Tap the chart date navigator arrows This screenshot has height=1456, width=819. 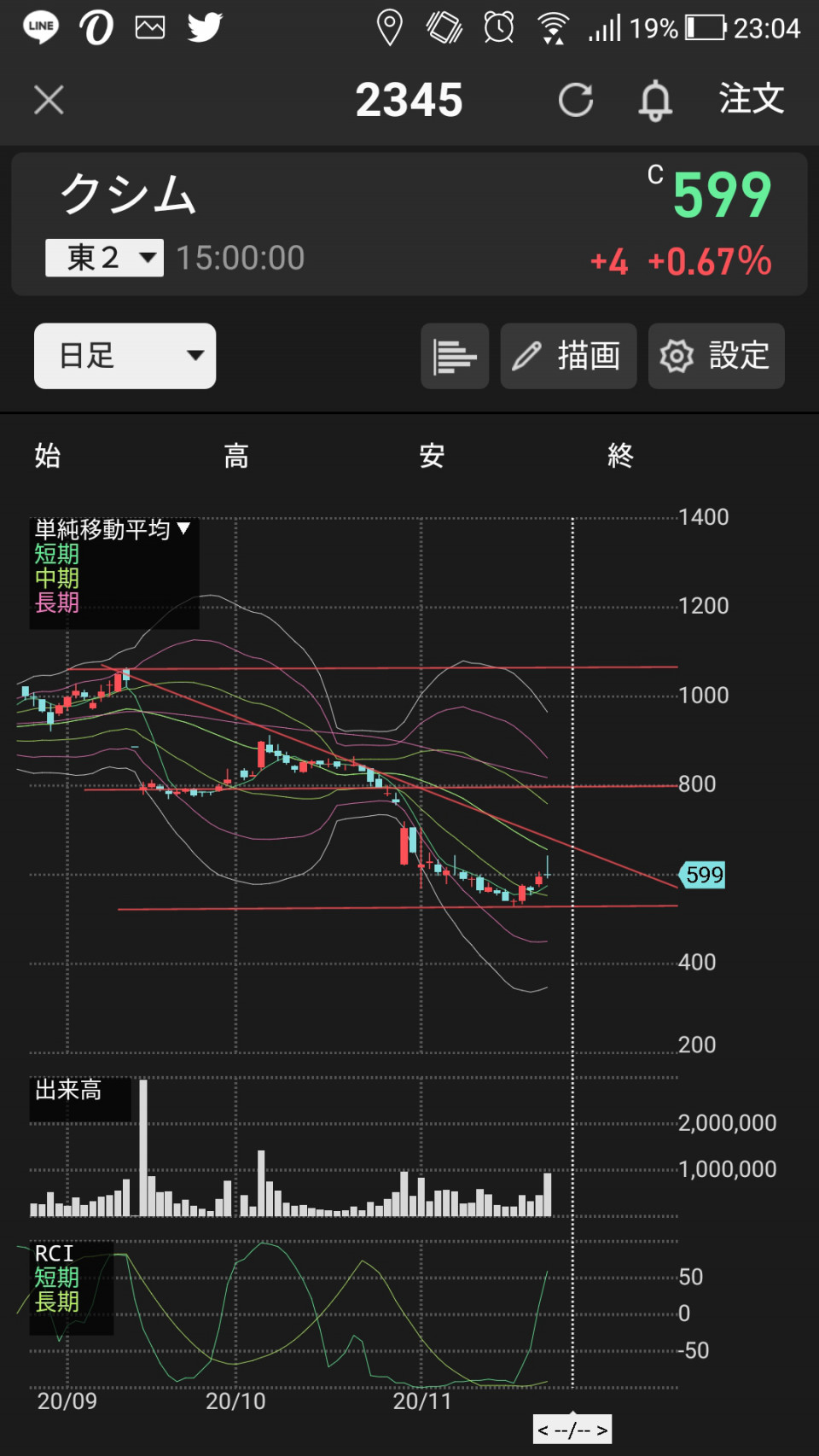point(572,1430)
